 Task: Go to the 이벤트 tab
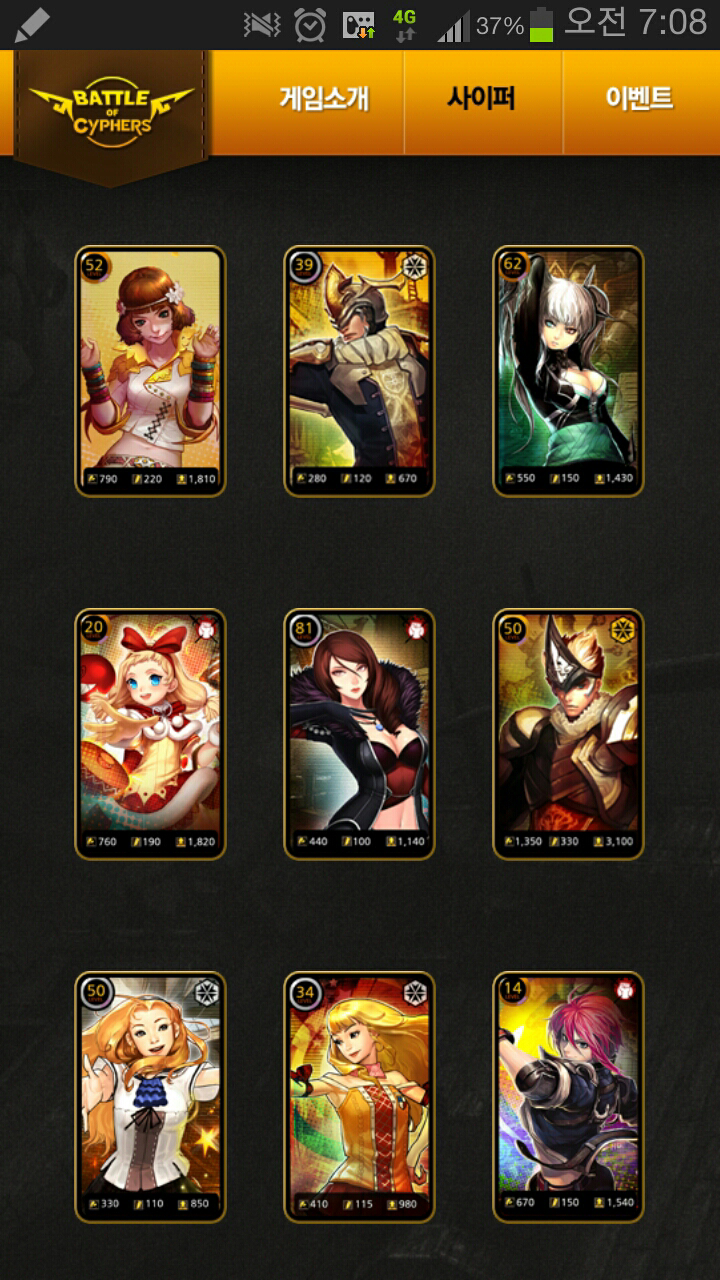(639, 100)
